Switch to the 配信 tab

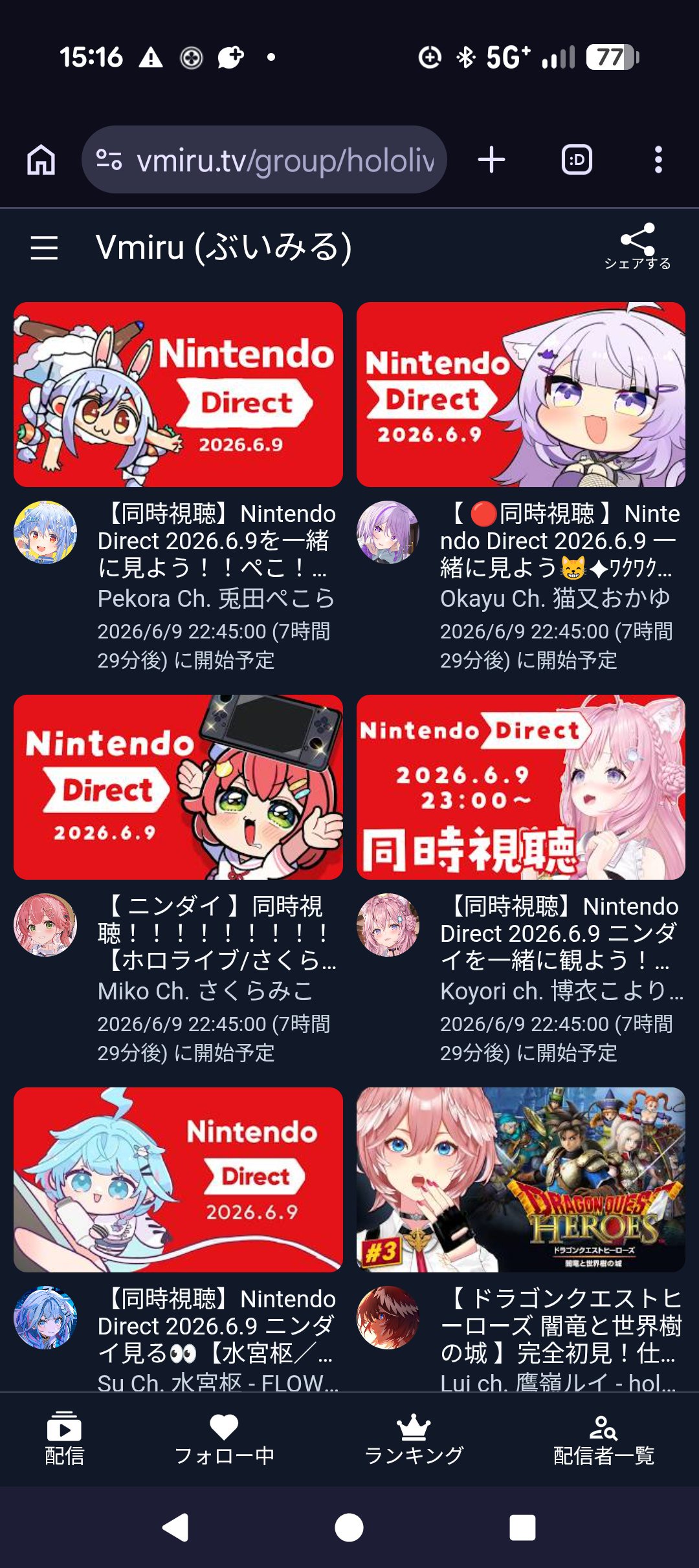pos(64,1439)
